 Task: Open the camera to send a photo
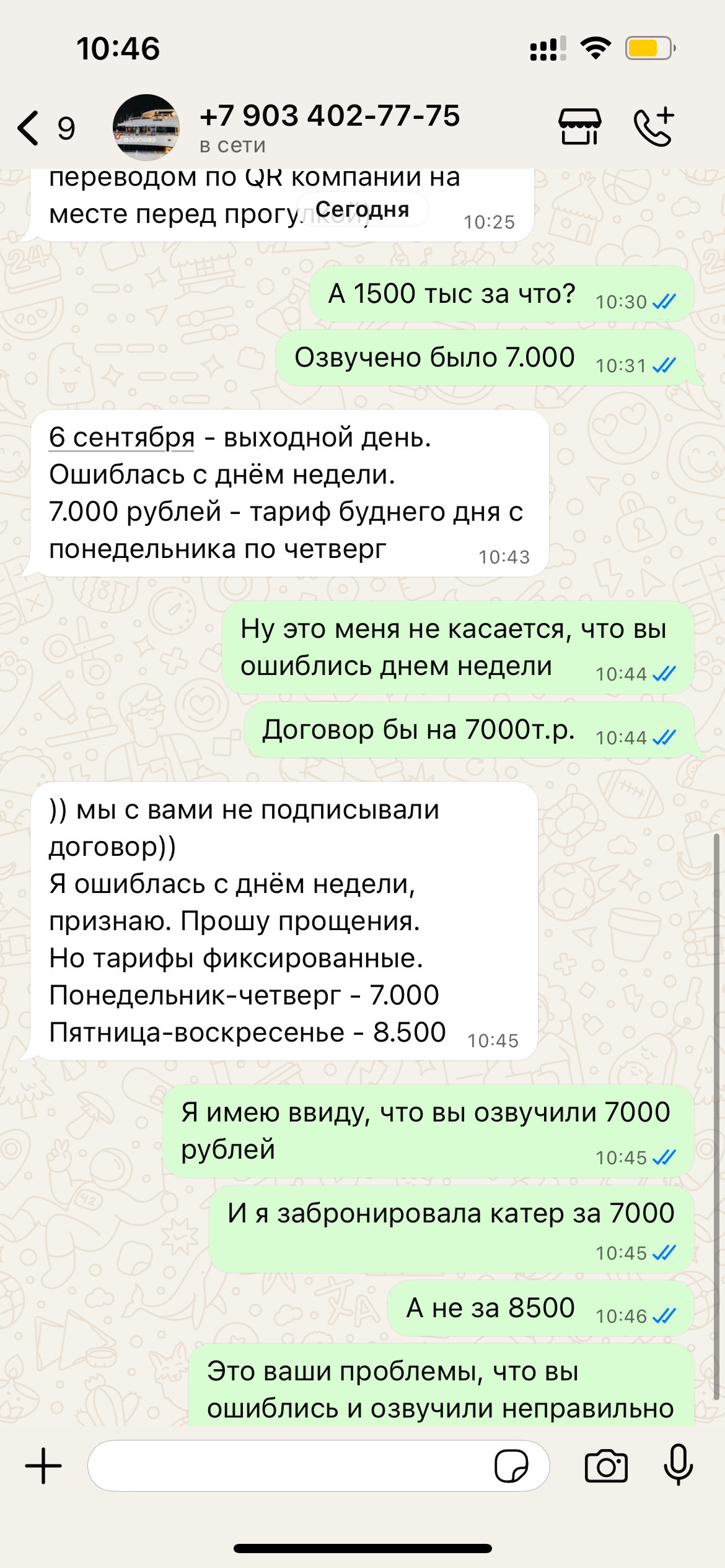pos(606,1466)
